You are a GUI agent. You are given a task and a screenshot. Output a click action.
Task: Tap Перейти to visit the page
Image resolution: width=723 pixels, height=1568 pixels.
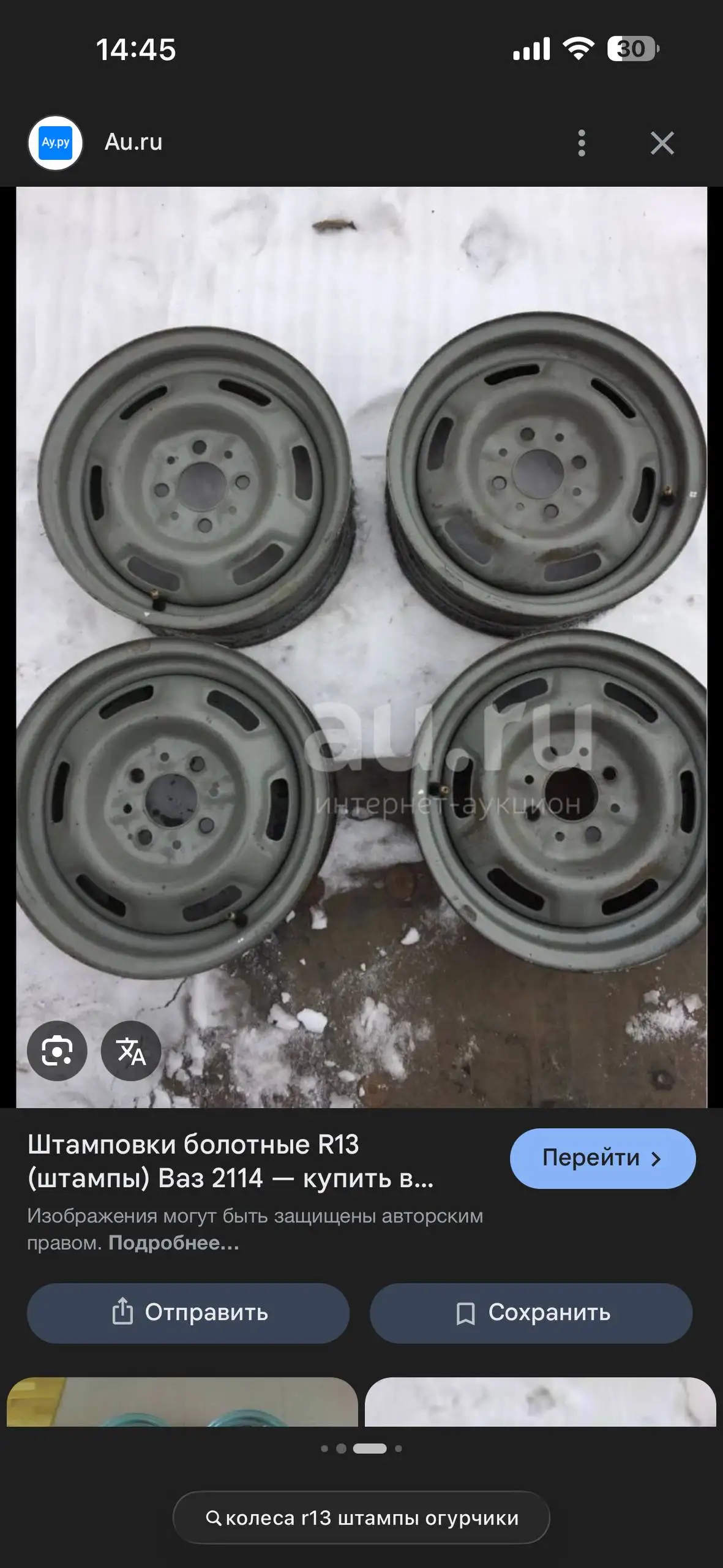[x=602, y=1158]
